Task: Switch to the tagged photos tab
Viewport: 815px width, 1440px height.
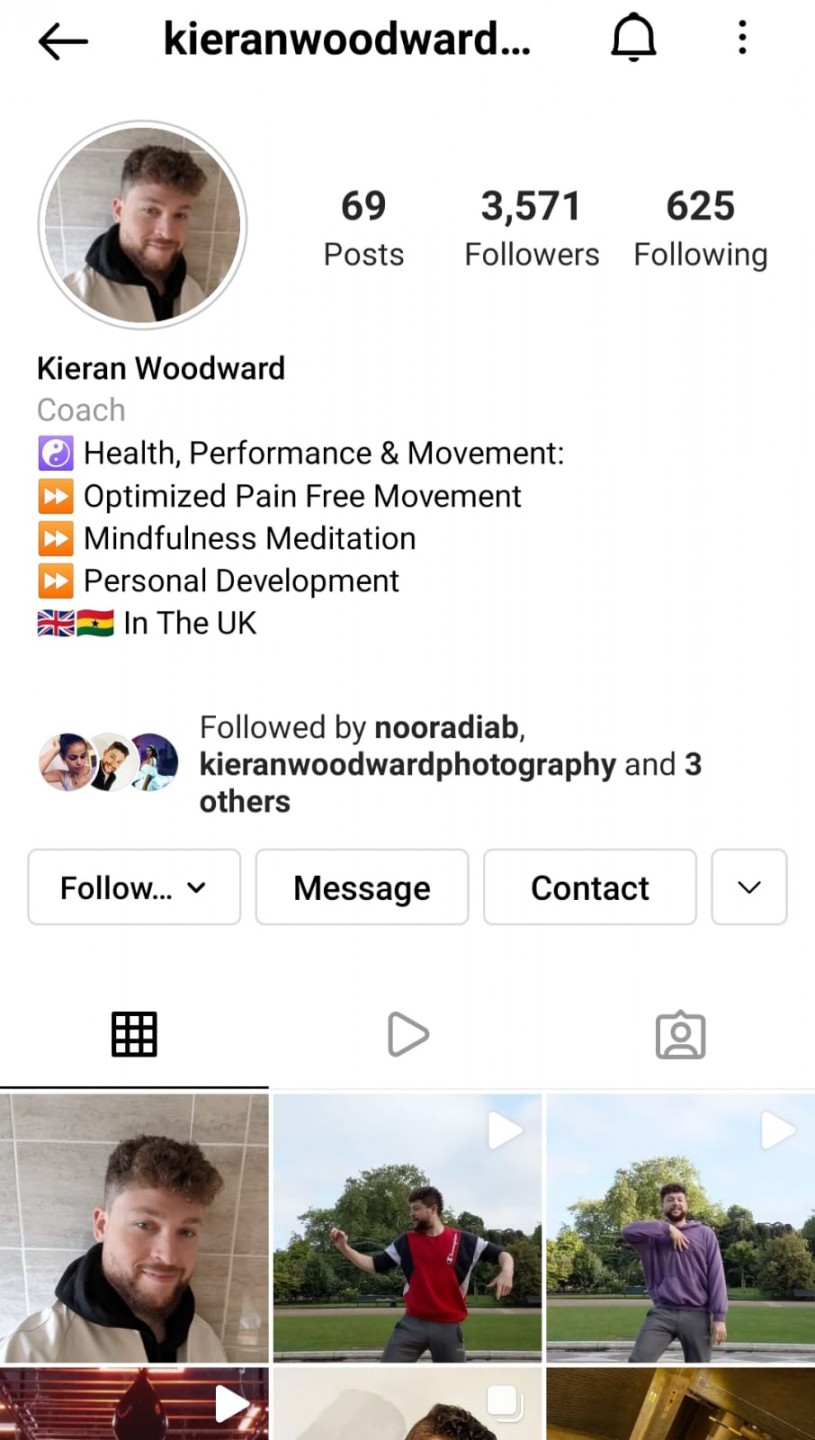Action: (x=680, y=1034)
